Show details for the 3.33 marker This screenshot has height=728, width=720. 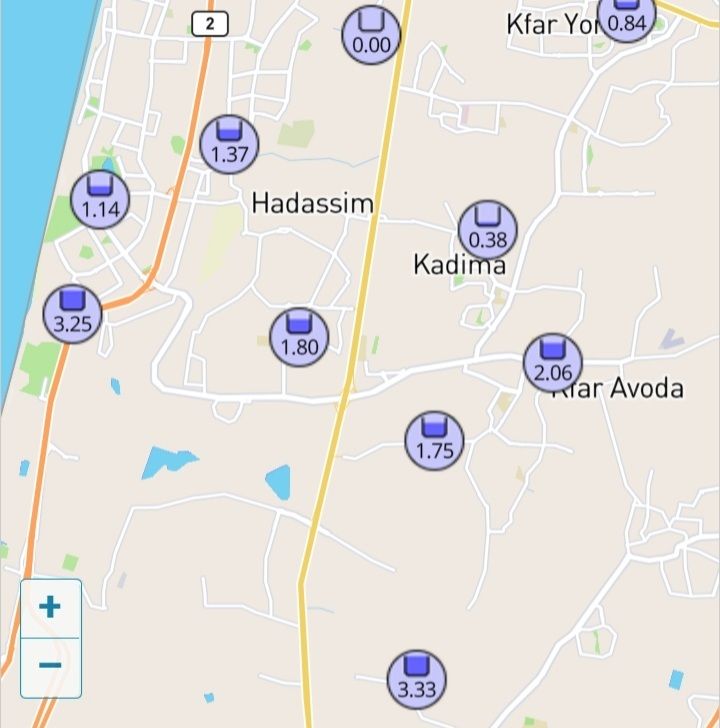(417, 679)
